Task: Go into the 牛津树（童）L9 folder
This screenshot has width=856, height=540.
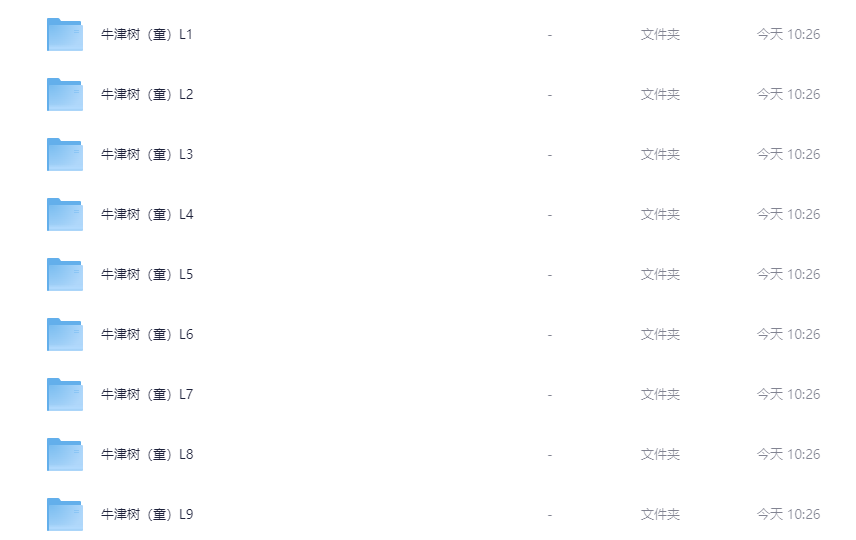Action: point(146,515)
